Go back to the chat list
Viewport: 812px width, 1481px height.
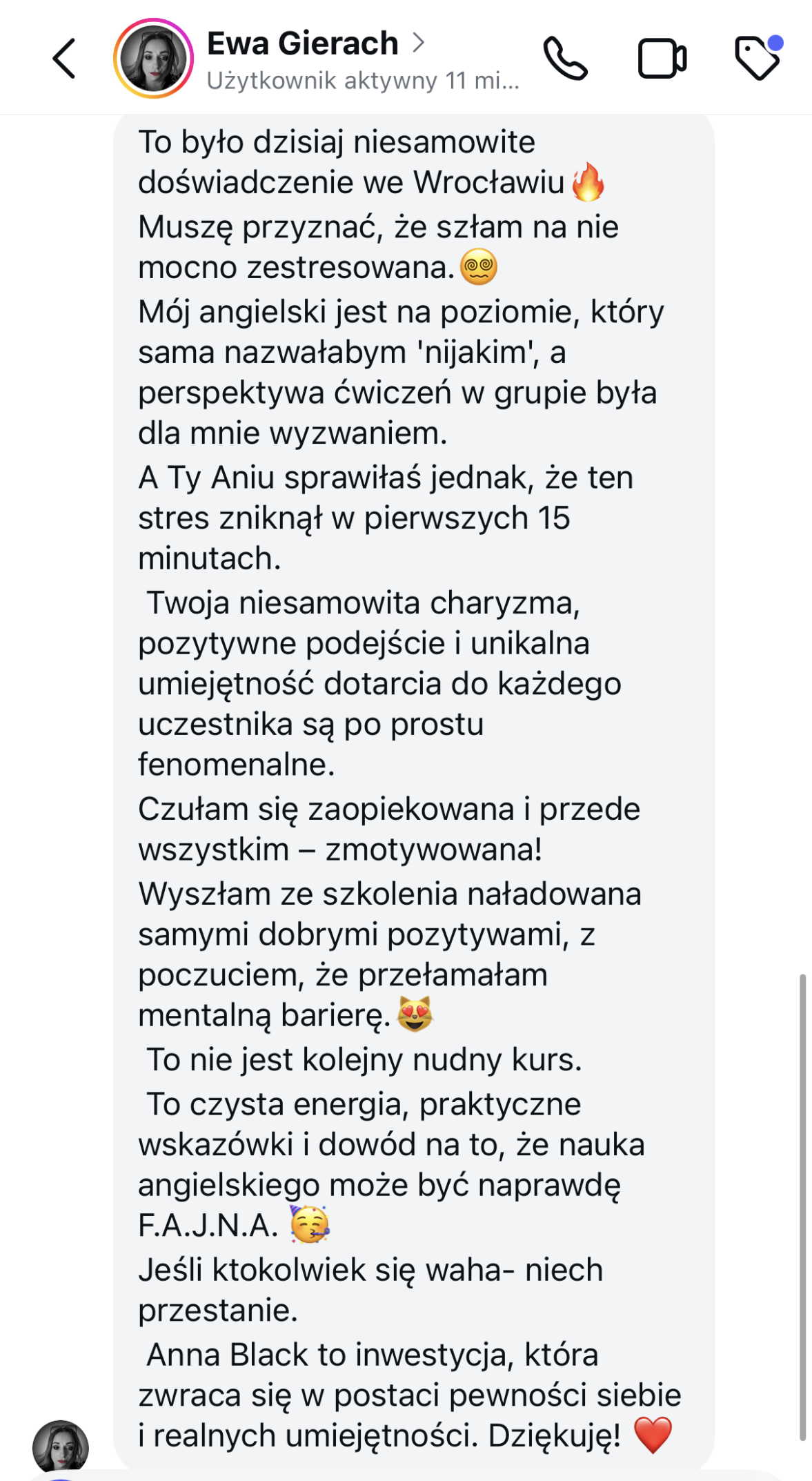(64, 59)
